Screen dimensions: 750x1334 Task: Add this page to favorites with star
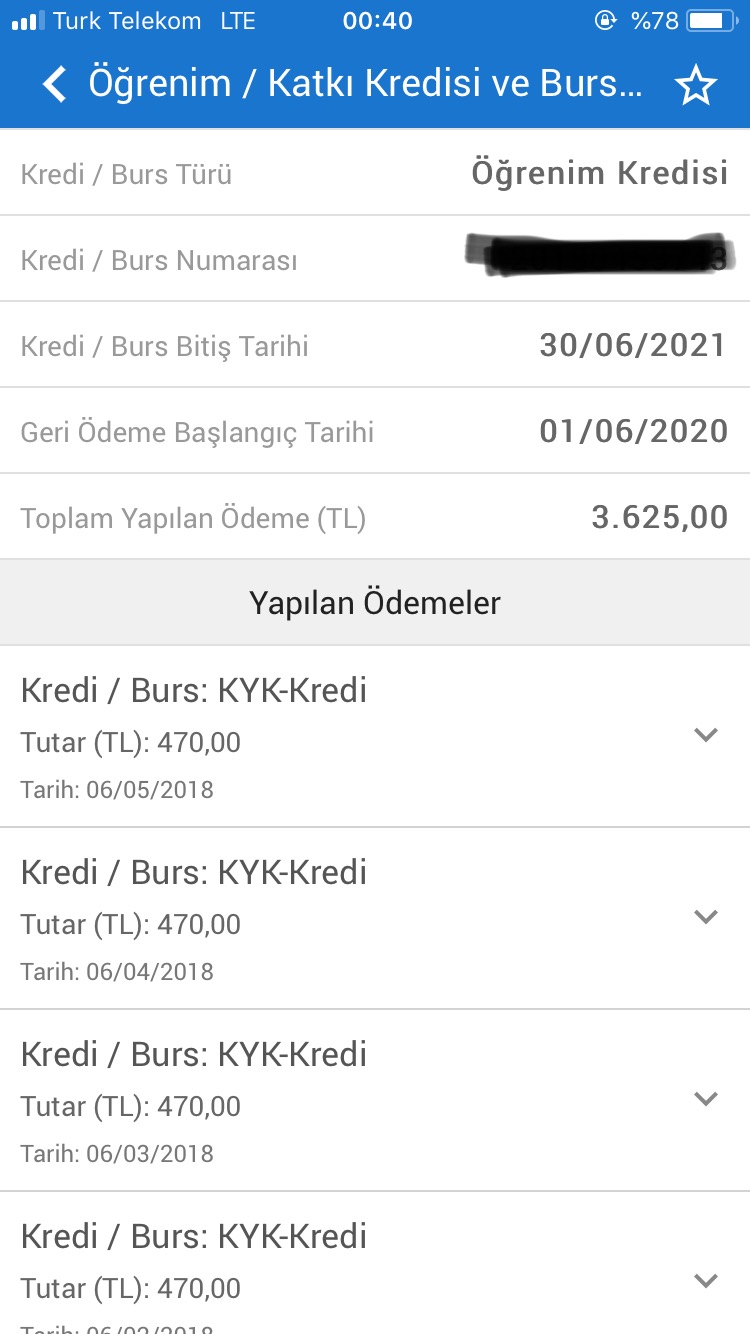(696, 86)
